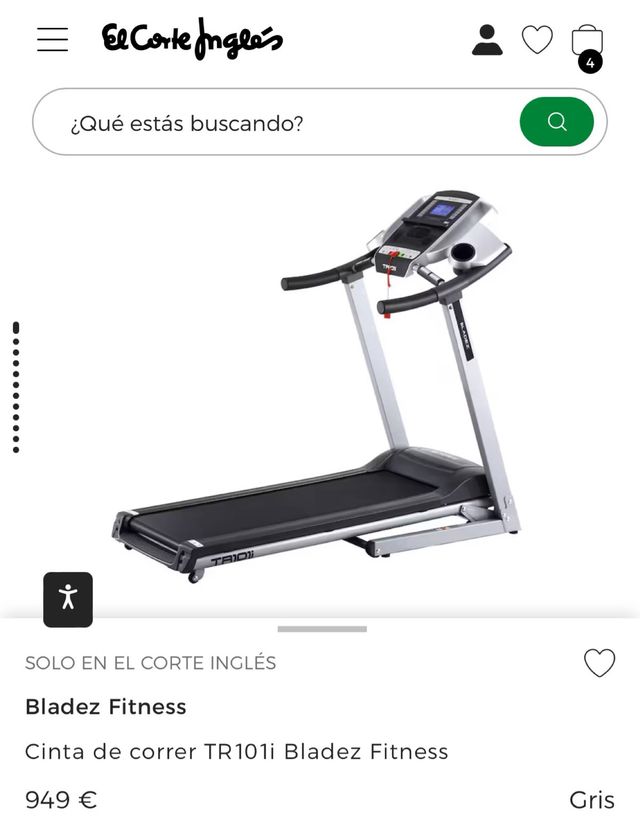Tap the green search button
This screenshot has height=839, width=640.
557,122
